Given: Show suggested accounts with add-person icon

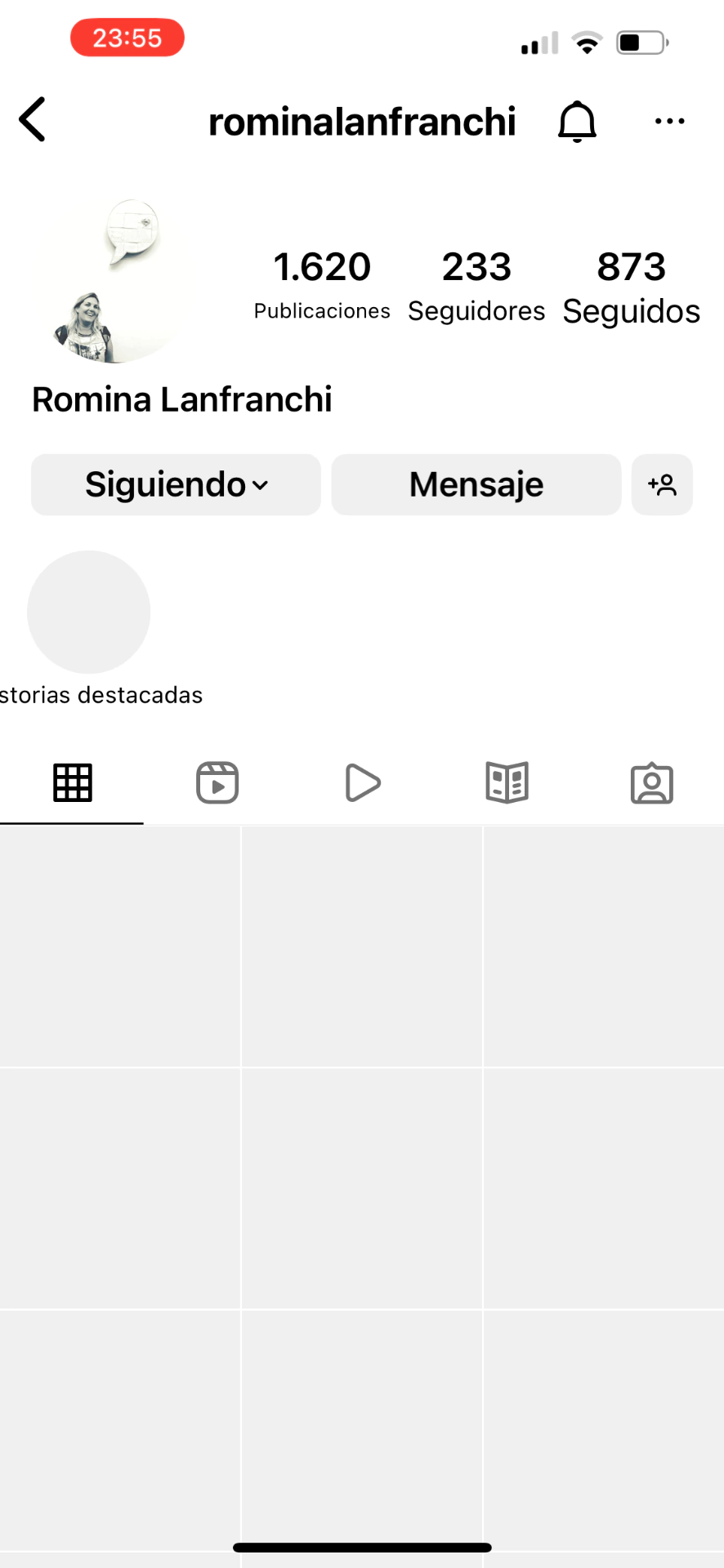Looking at the screenshot, I should (x=662, y=484).
